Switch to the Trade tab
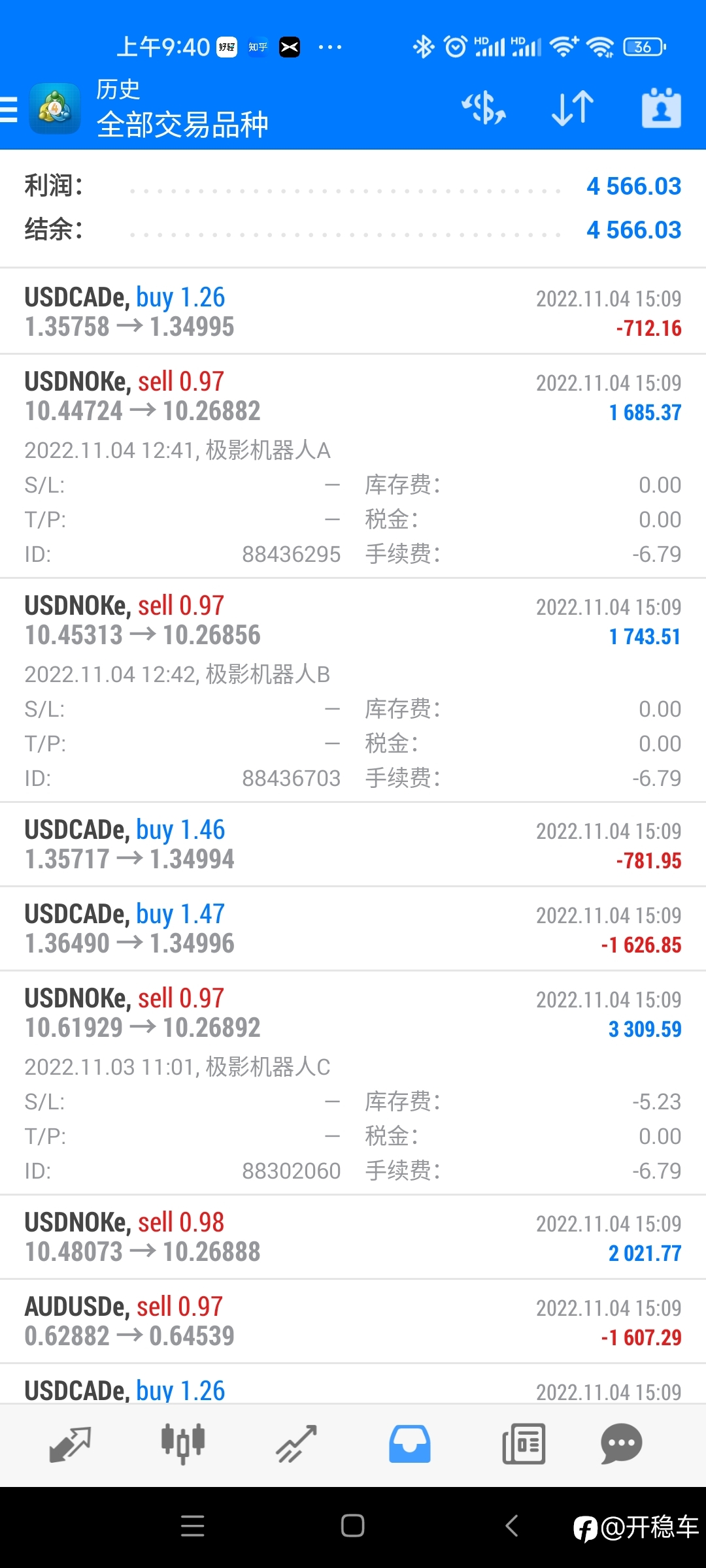 coord(296,1445)
